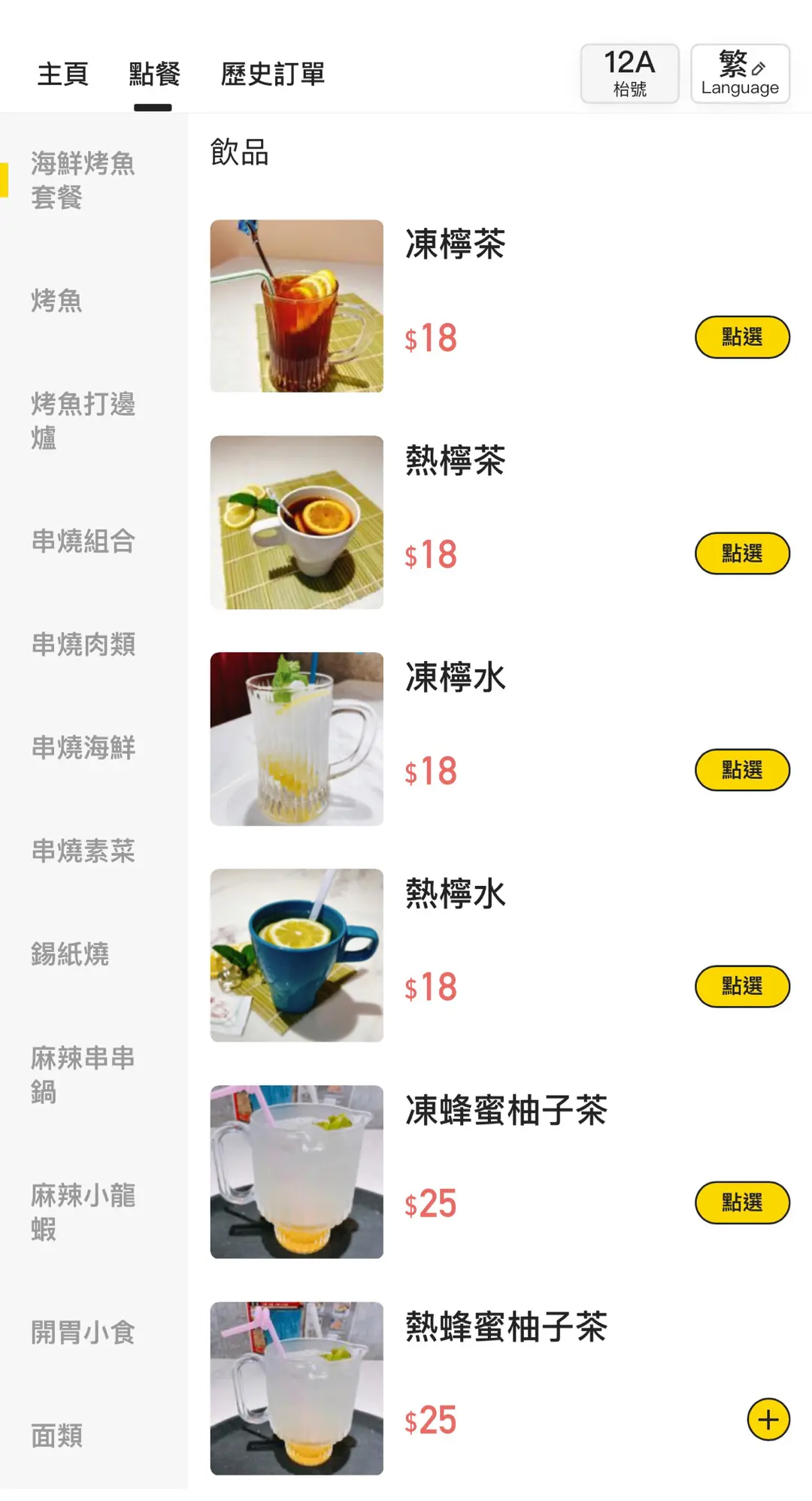Pick 熱檸水 via its 點選 button
812x1501 pixels.
742,987
